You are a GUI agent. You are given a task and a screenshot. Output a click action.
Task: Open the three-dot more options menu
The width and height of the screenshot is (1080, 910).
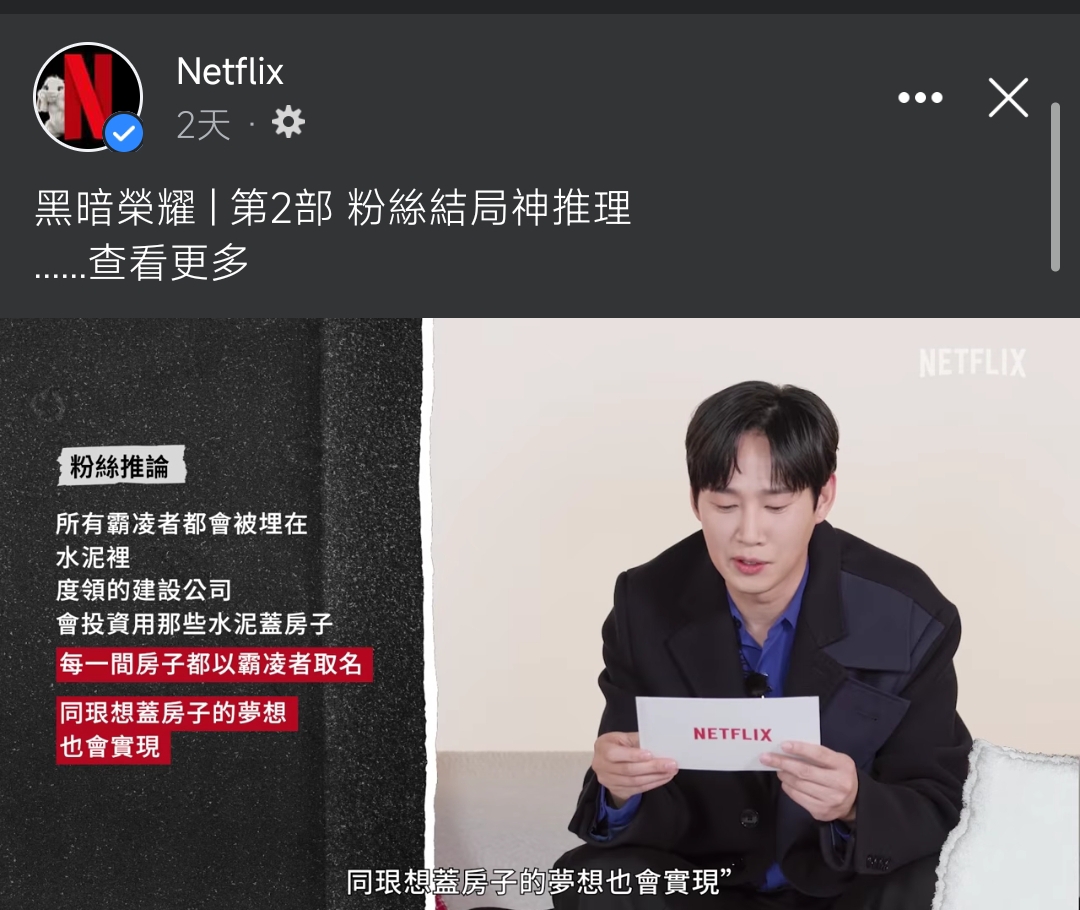(x=920, y=98)
